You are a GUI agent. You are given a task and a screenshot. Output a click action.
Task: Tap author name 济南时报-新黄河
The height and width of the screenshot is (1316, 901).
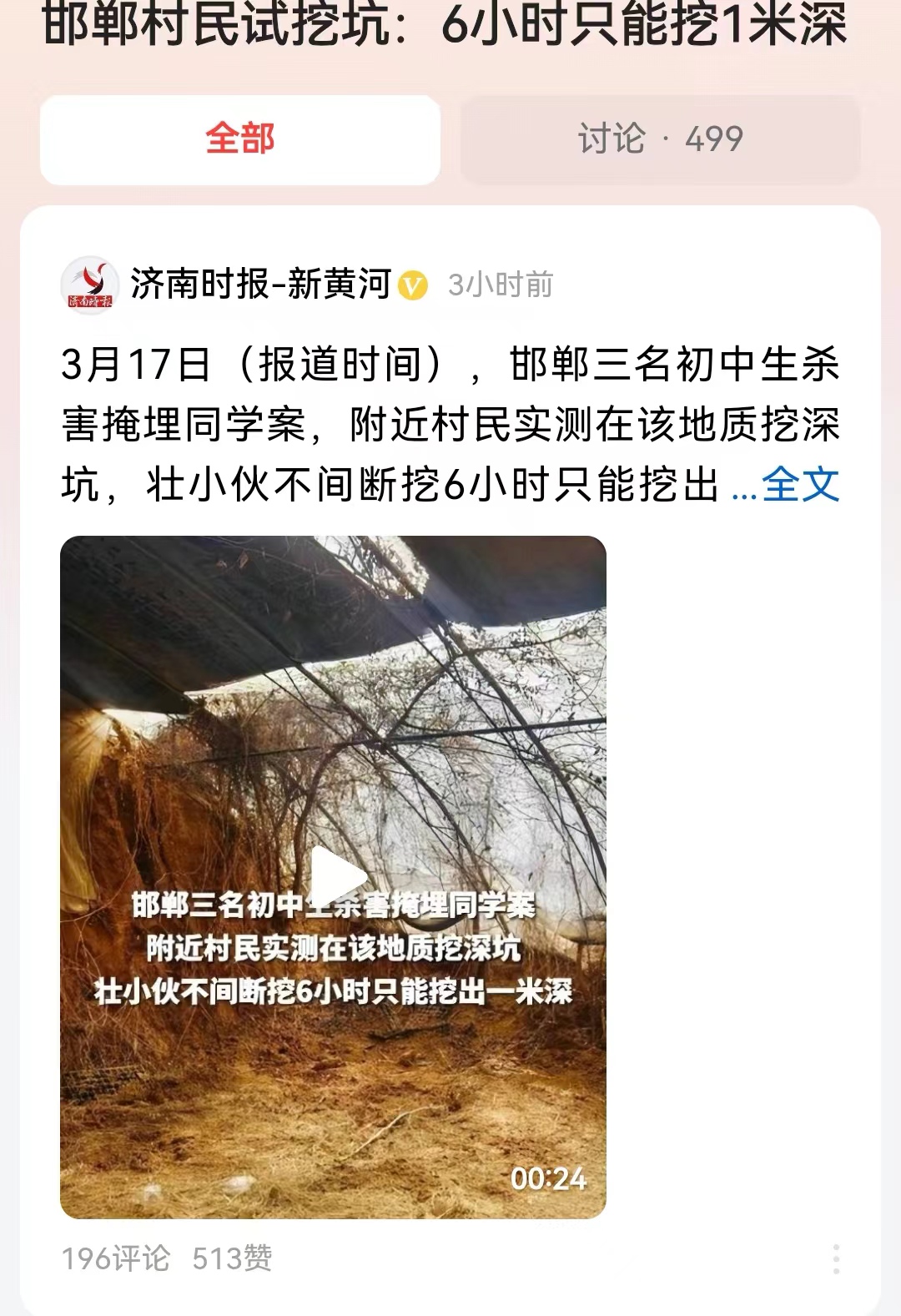[x=259, y=282]
